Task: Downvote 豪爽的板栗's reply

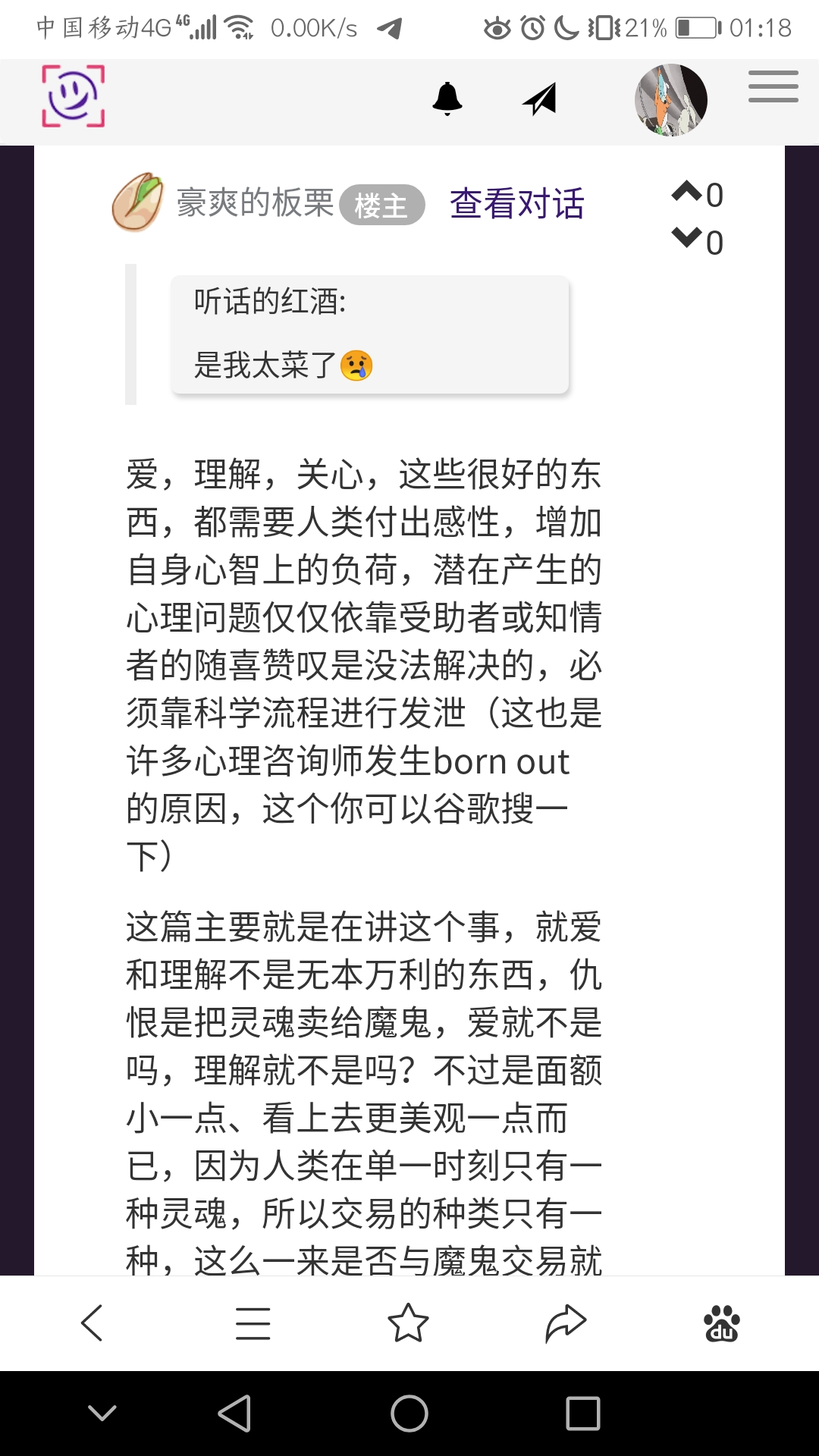Action: (x=687, y=238)
